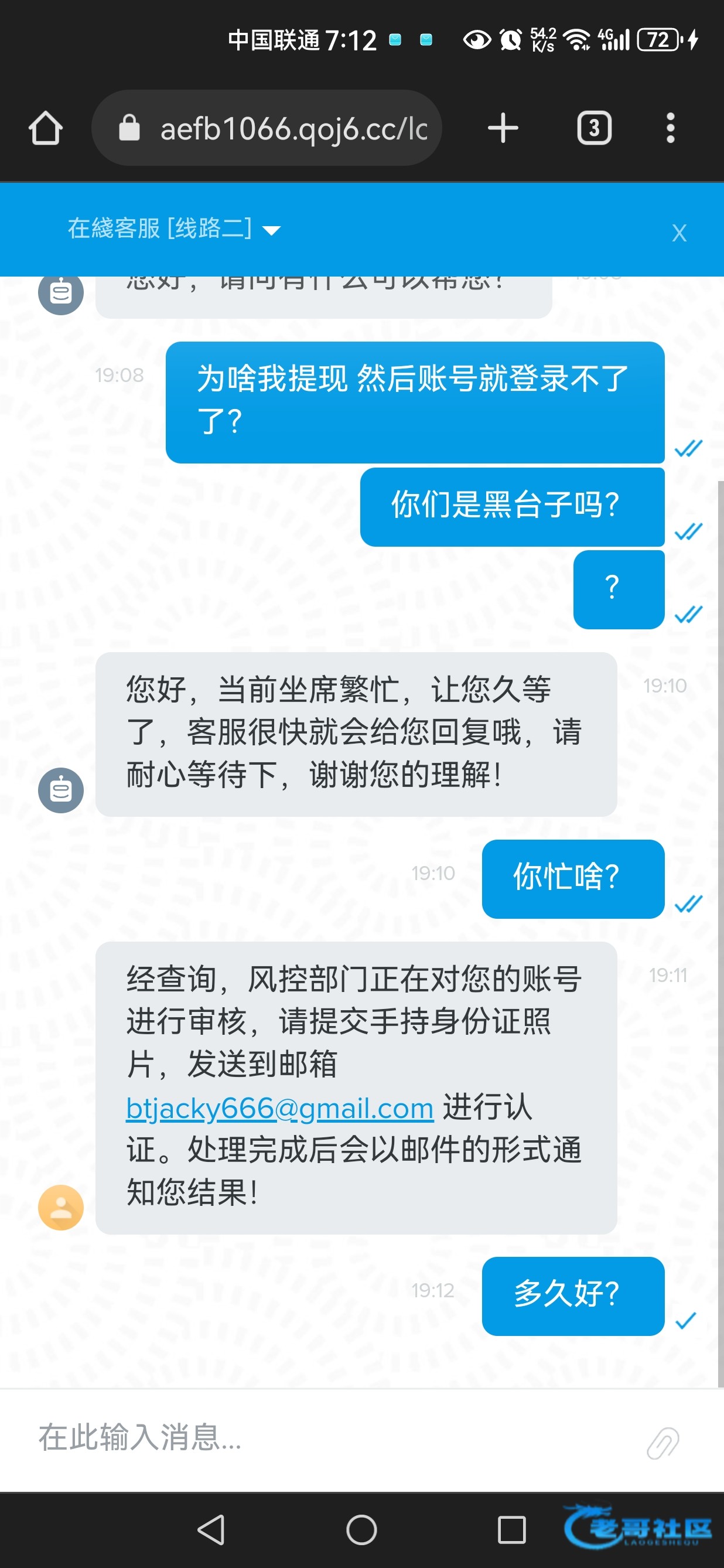724x1568 pixels.
Task: Open the browser overflow menu
Action: coord(670,128)
